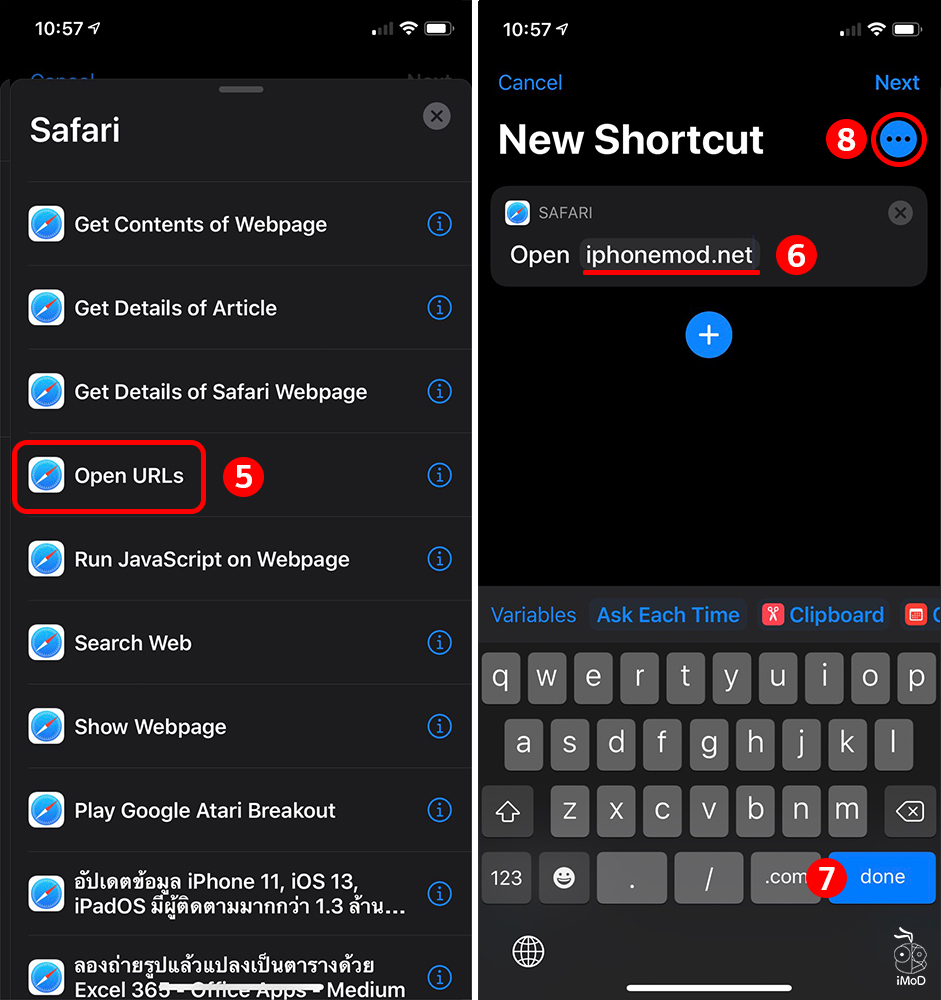Image resolution: width=941 pixels, height=1000 pixels.
Task: Show info for "Play Google Atari Breakout"
Action: [440, 811]
